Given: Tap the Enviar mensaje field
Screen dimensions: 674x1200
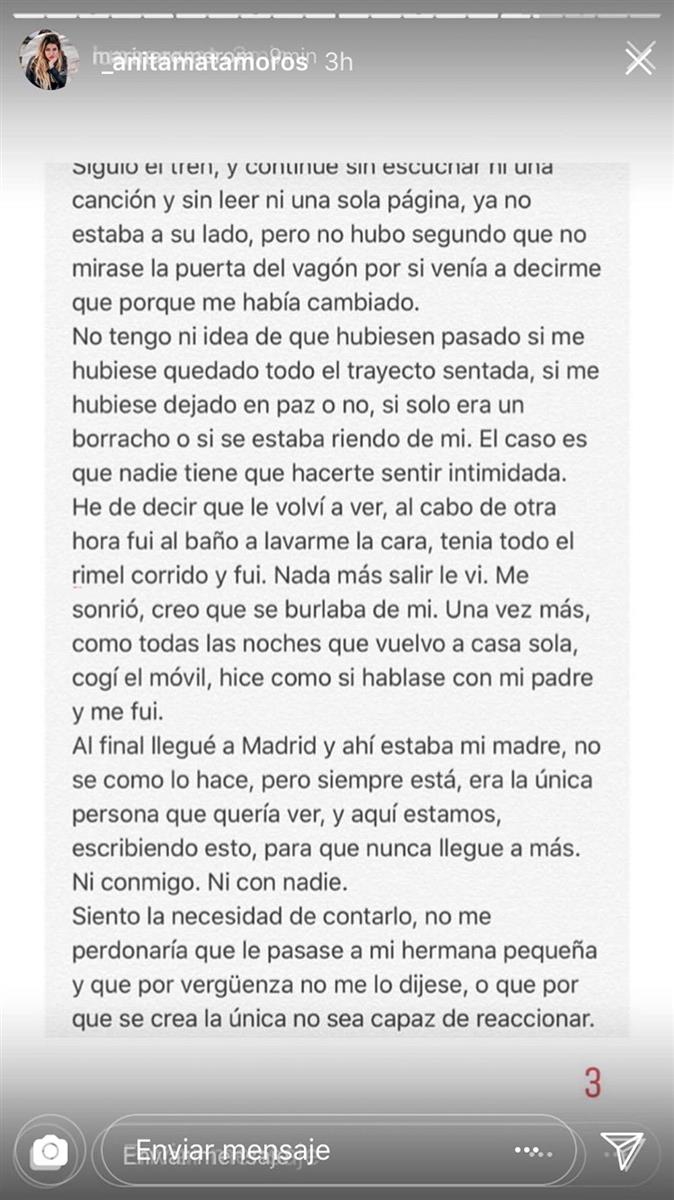Looking at the screenshot, I should [x=340, y=1150].
